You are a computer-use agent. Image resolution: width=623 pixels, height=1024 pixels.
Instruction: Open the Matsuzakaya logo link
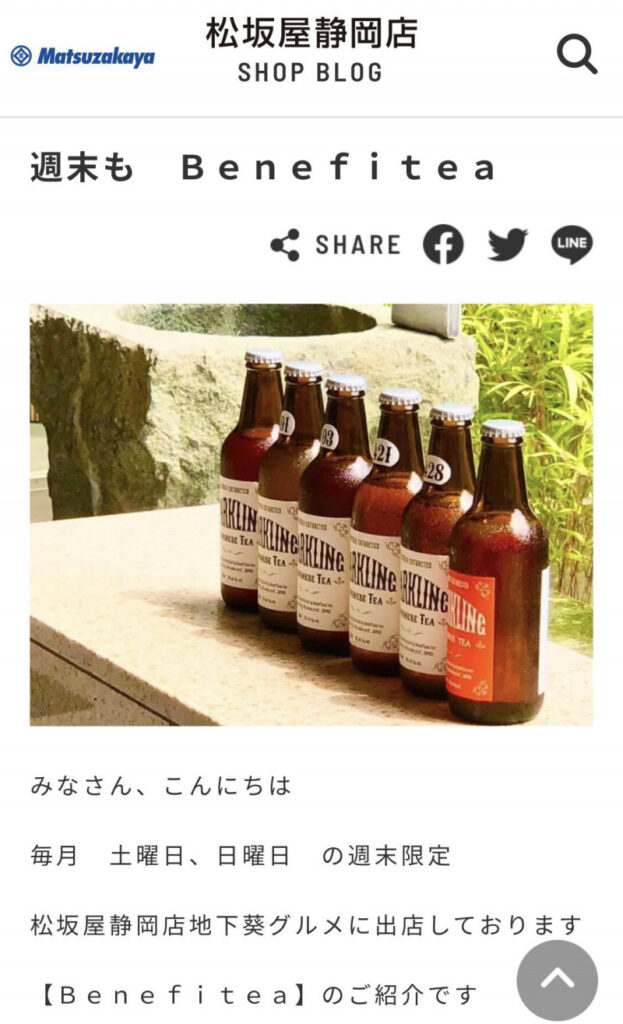83,56
